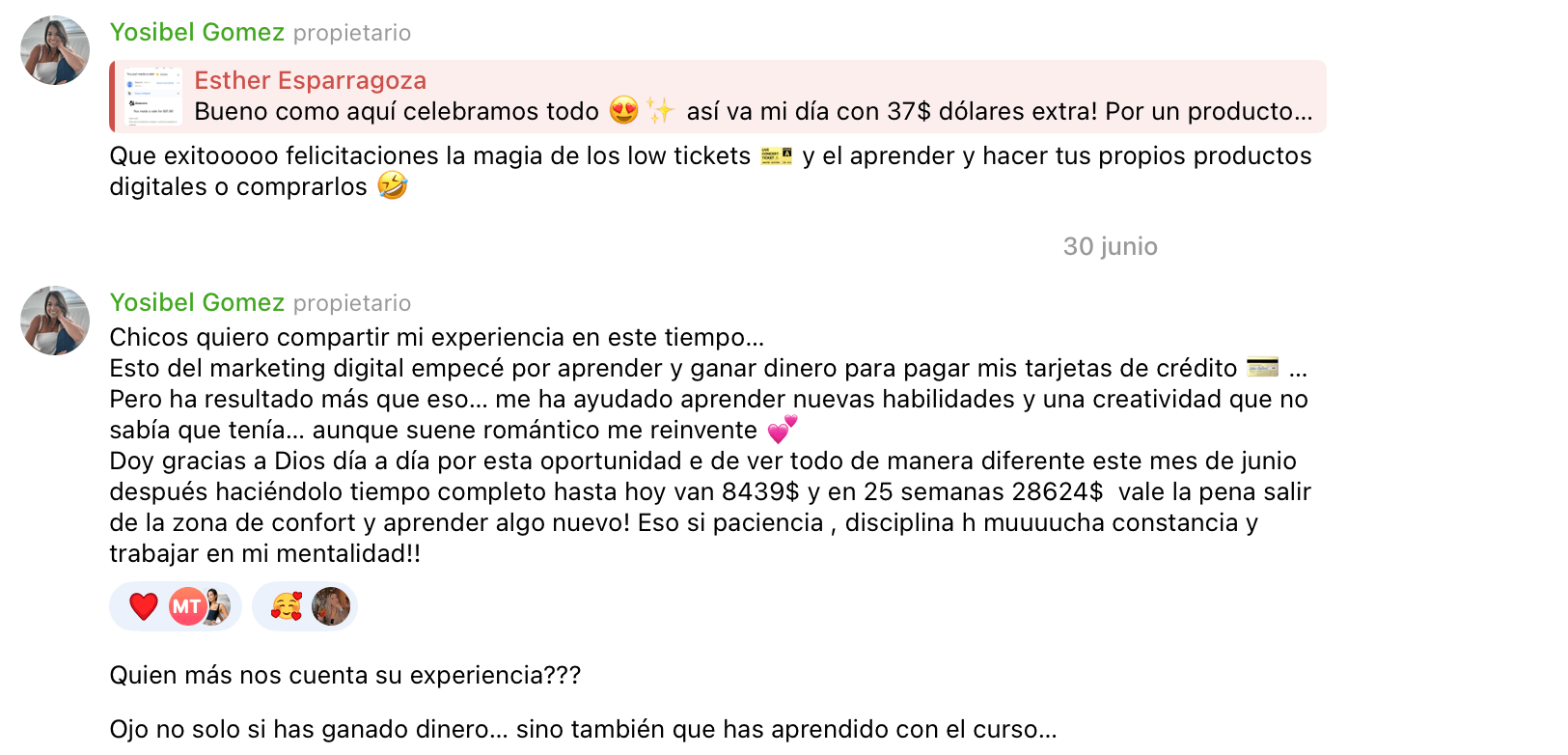Open the quoted Esther Esparragoza message
Screen dimensions: 1568x755
(718, 97)
